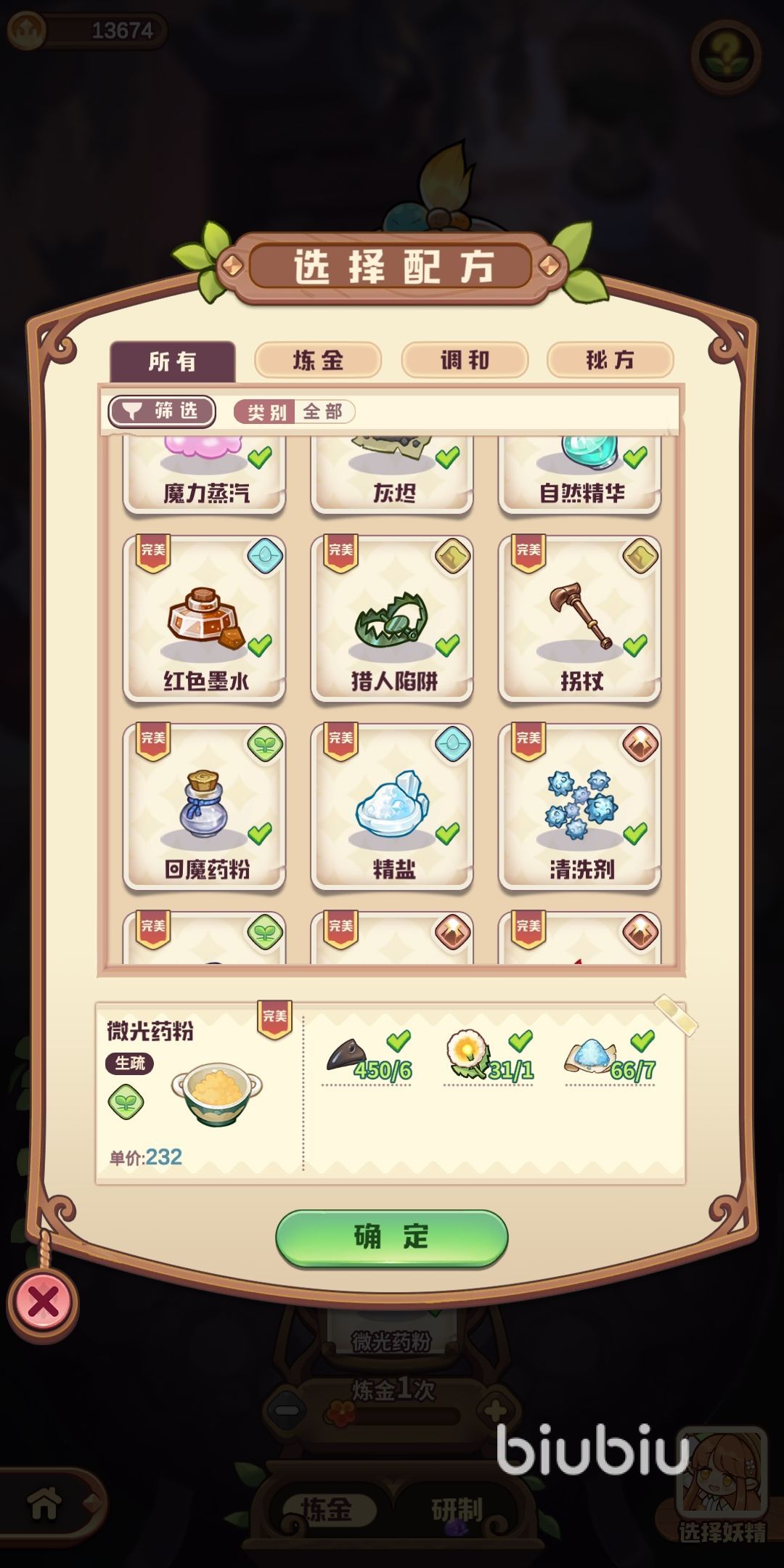Choose the 精盐 recipe card

(392, 807)
